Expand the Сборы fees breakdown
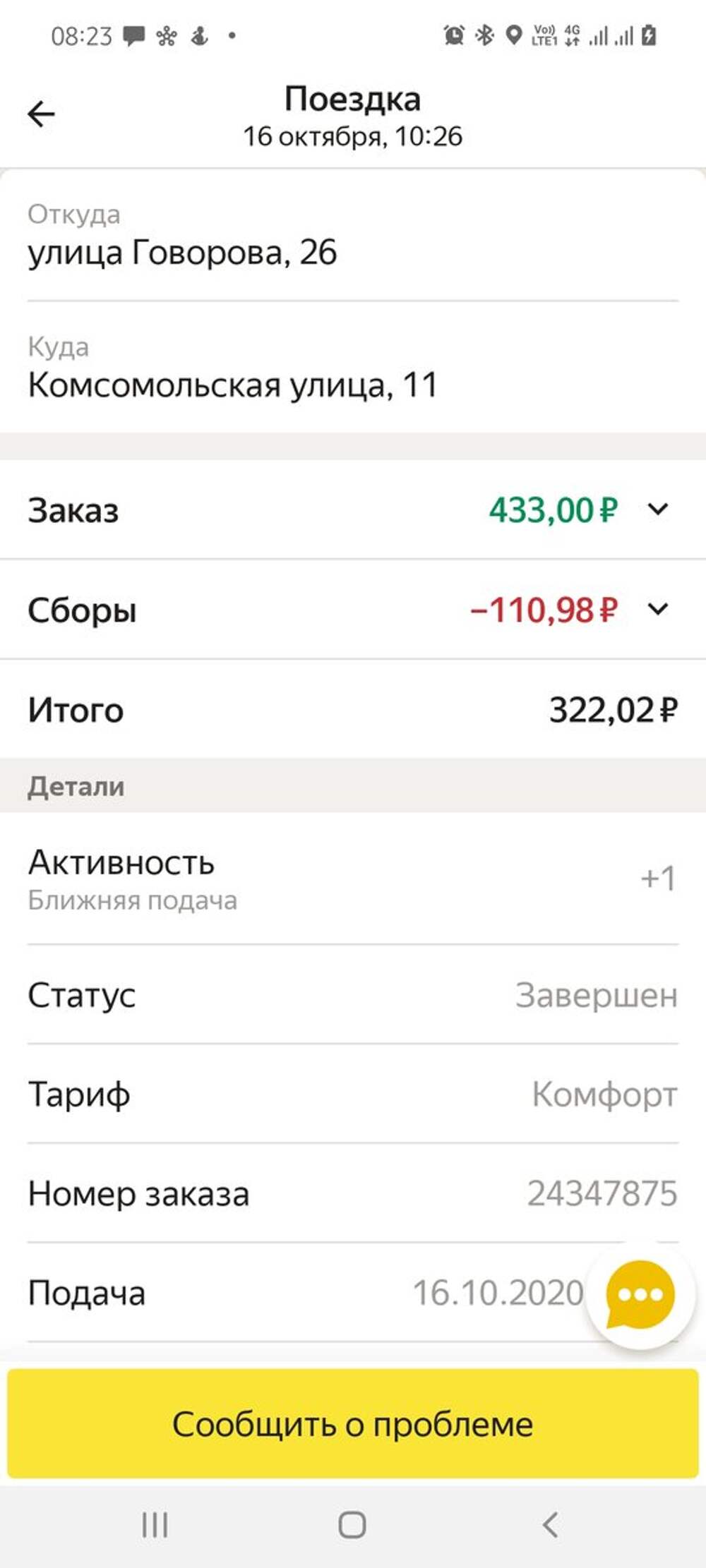The height and width of the screenshot is (1568, 706). [657, 610]
